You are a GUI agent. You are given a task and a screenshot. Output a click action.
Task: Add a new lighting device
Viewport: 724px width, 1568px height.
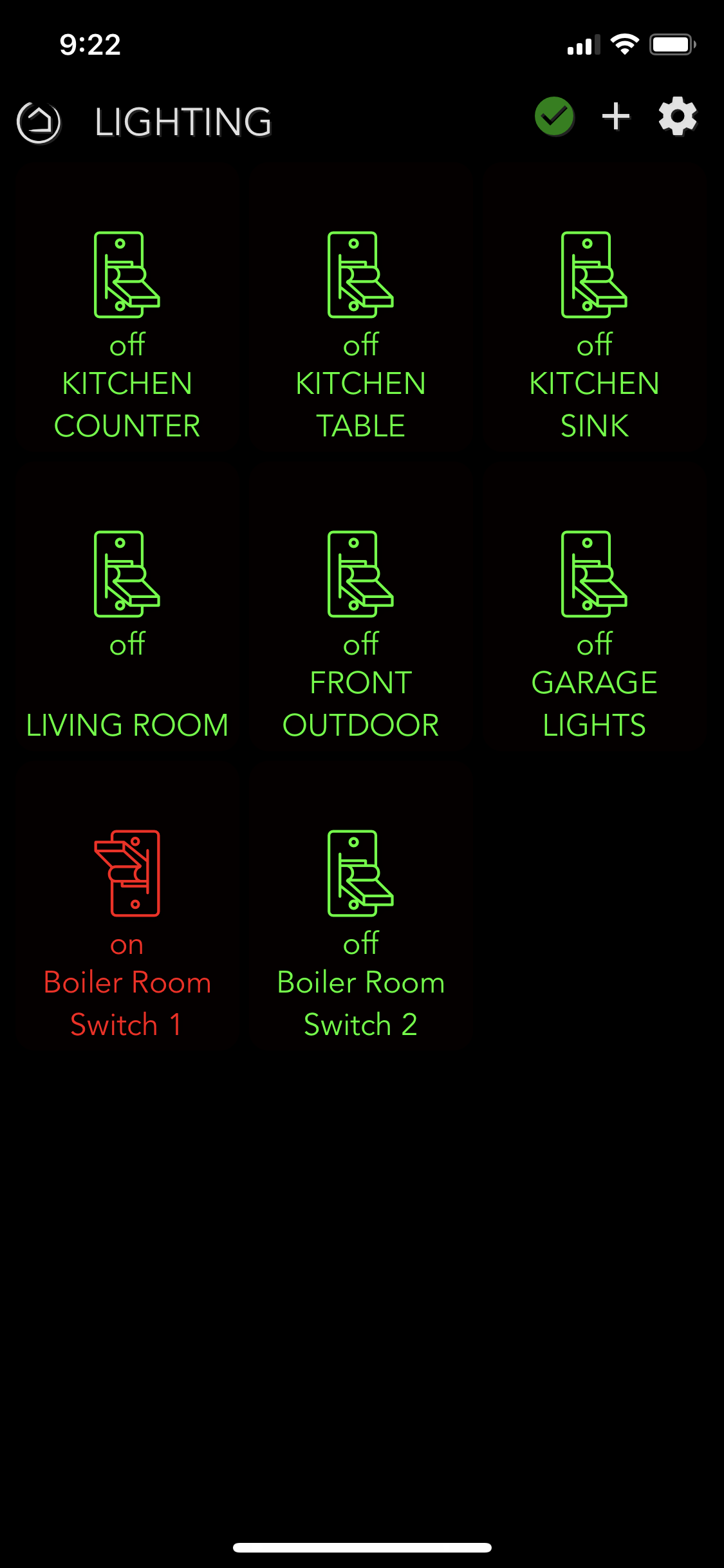(x=616, y=117)
